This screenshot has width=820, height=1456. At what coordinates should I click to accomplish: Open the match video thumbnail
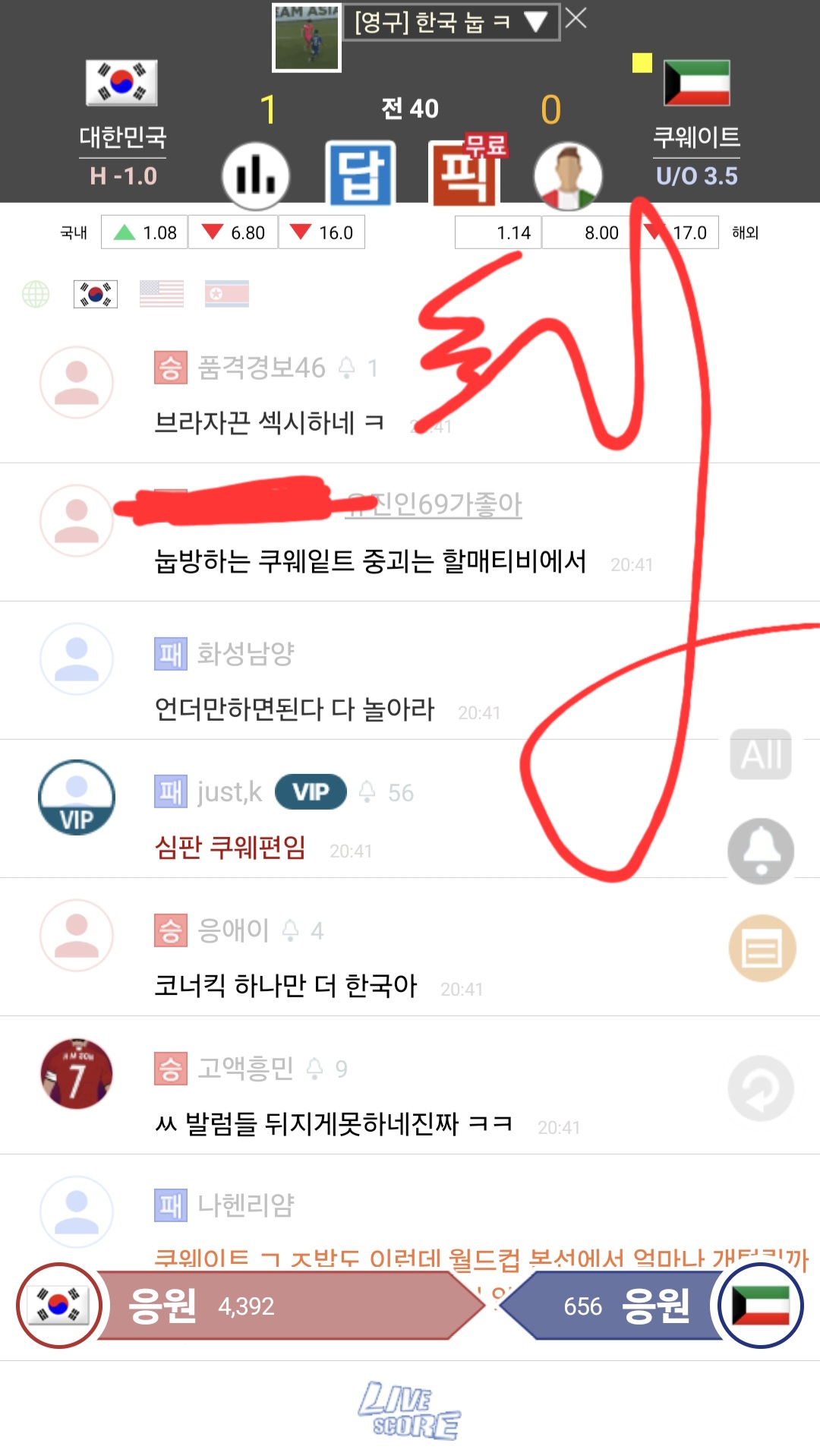(x=307, y=36)
